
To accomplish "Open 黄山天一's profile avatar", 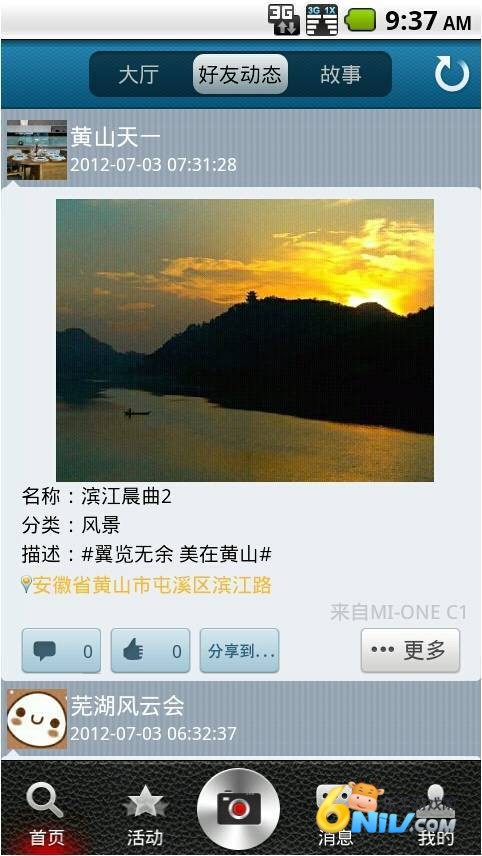I will tap(37, 150).
